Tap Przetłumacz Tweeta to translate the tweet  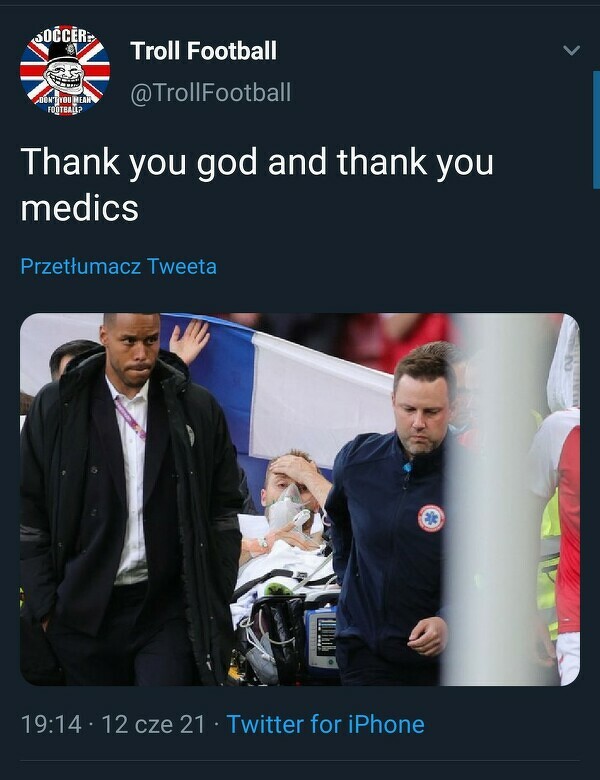point(118,266)
